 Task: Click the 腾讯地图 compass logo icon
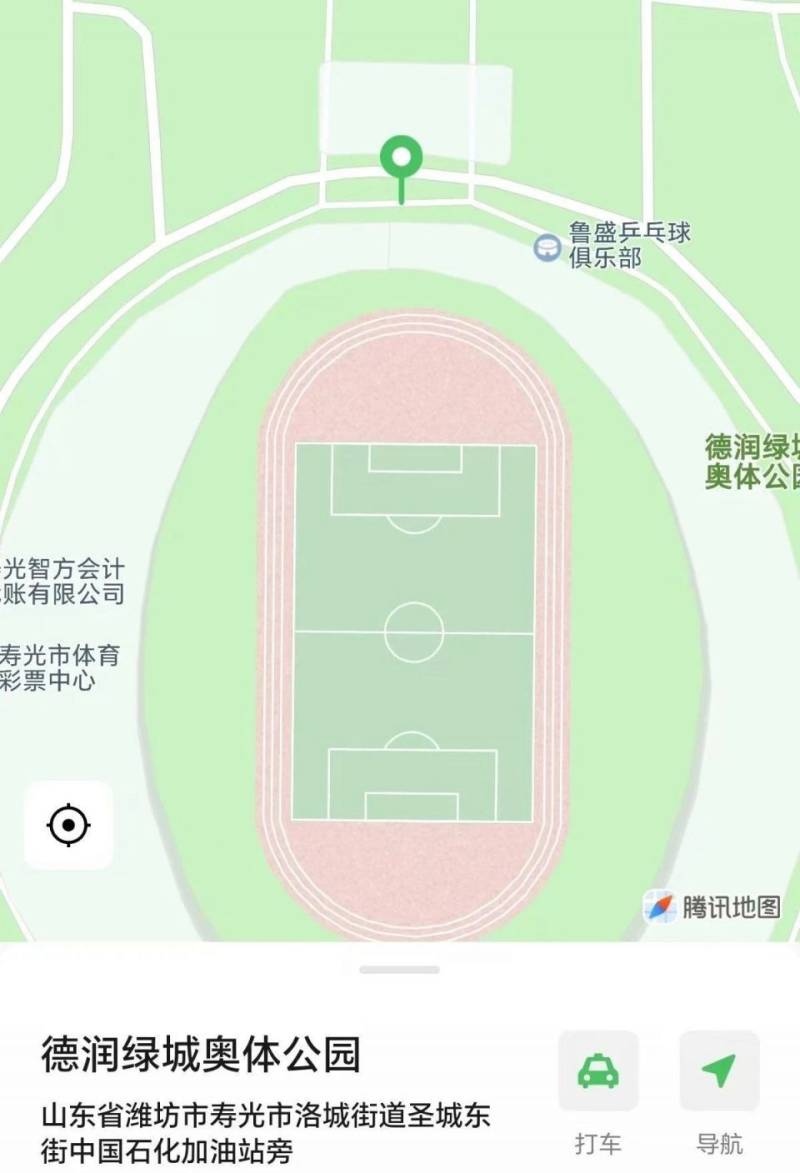click(662, 903)
